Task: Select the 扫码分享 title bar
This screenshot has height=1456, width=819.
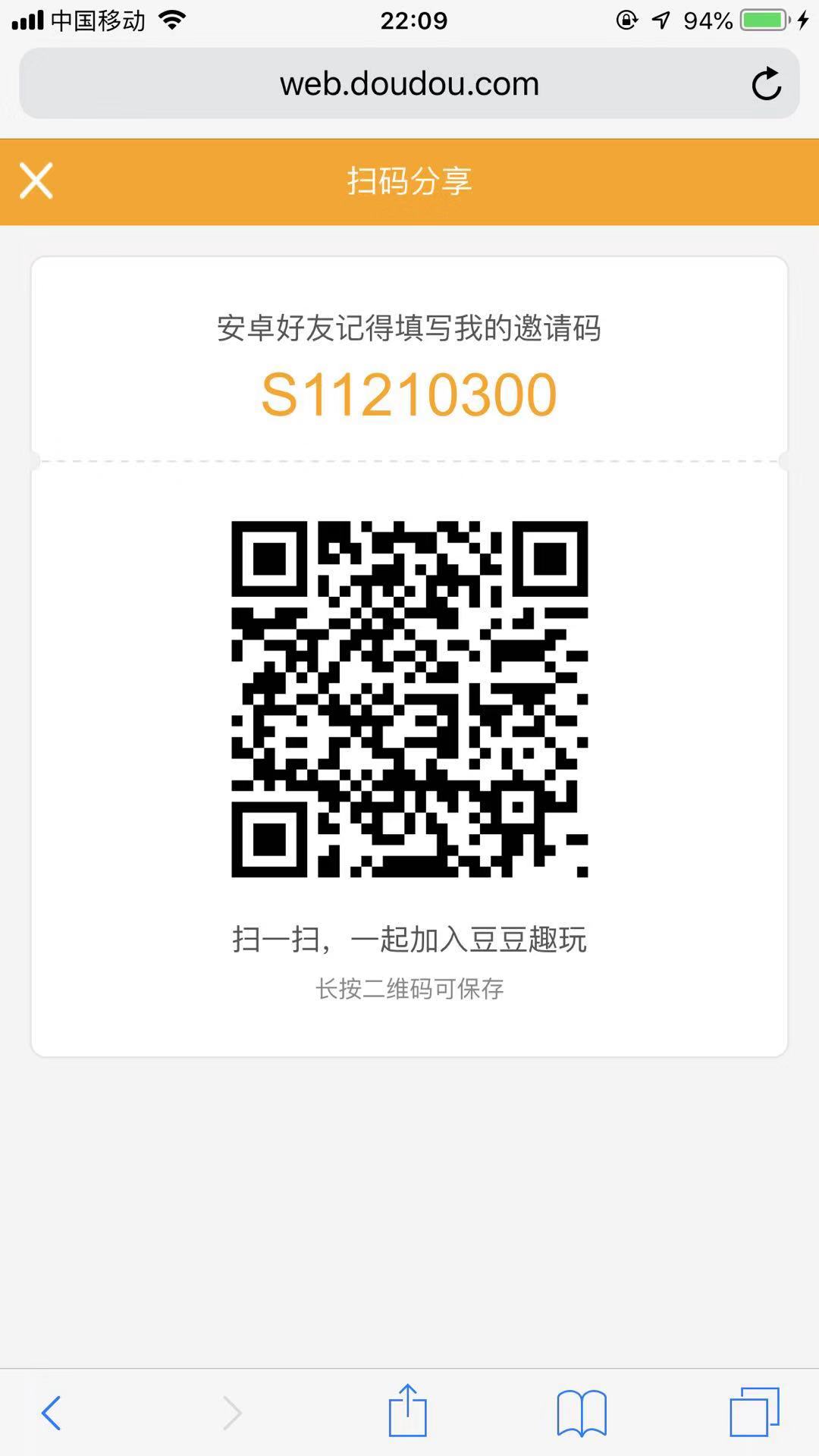Action: click(x=409, y=181)
